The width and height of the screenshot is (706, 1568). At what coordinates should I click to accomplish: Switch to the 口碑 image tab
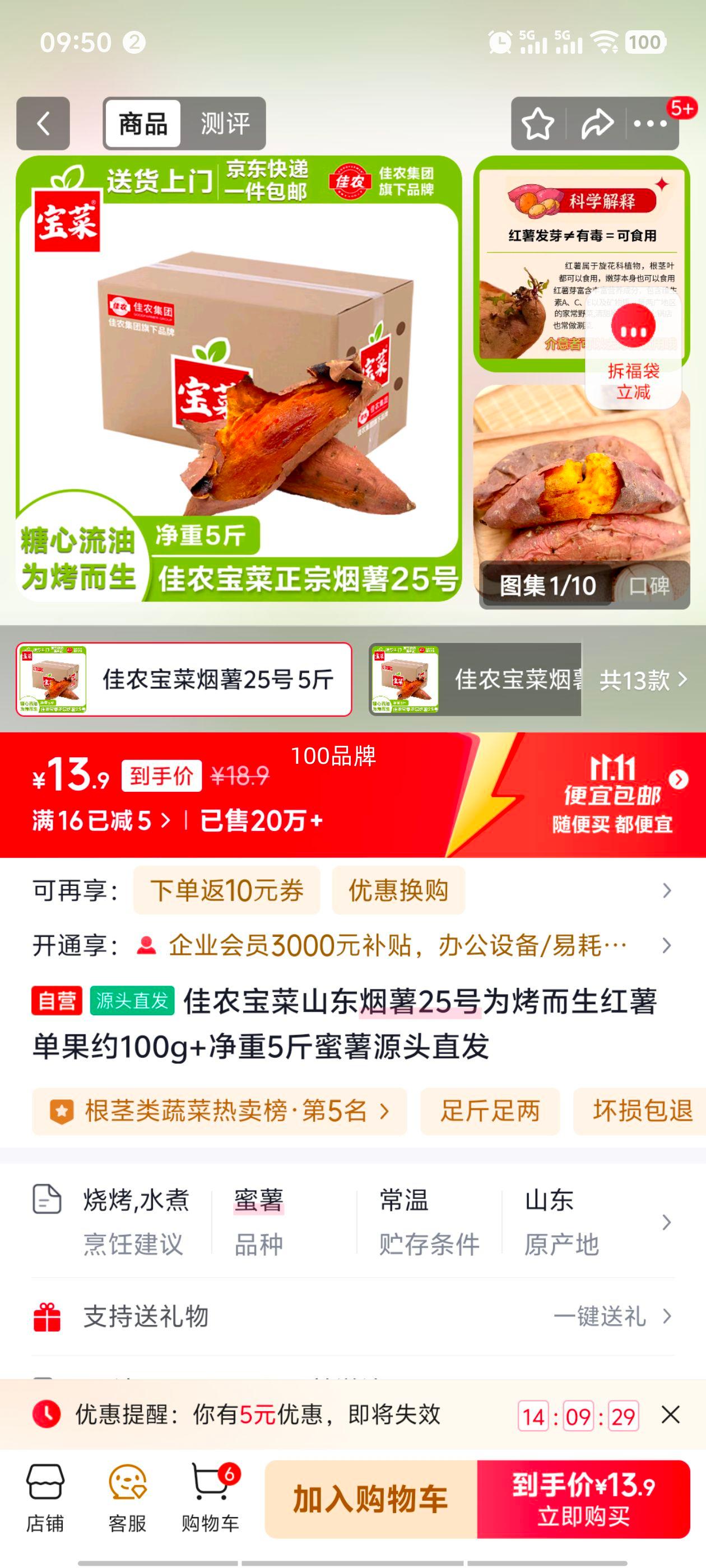tap(649, 586)
